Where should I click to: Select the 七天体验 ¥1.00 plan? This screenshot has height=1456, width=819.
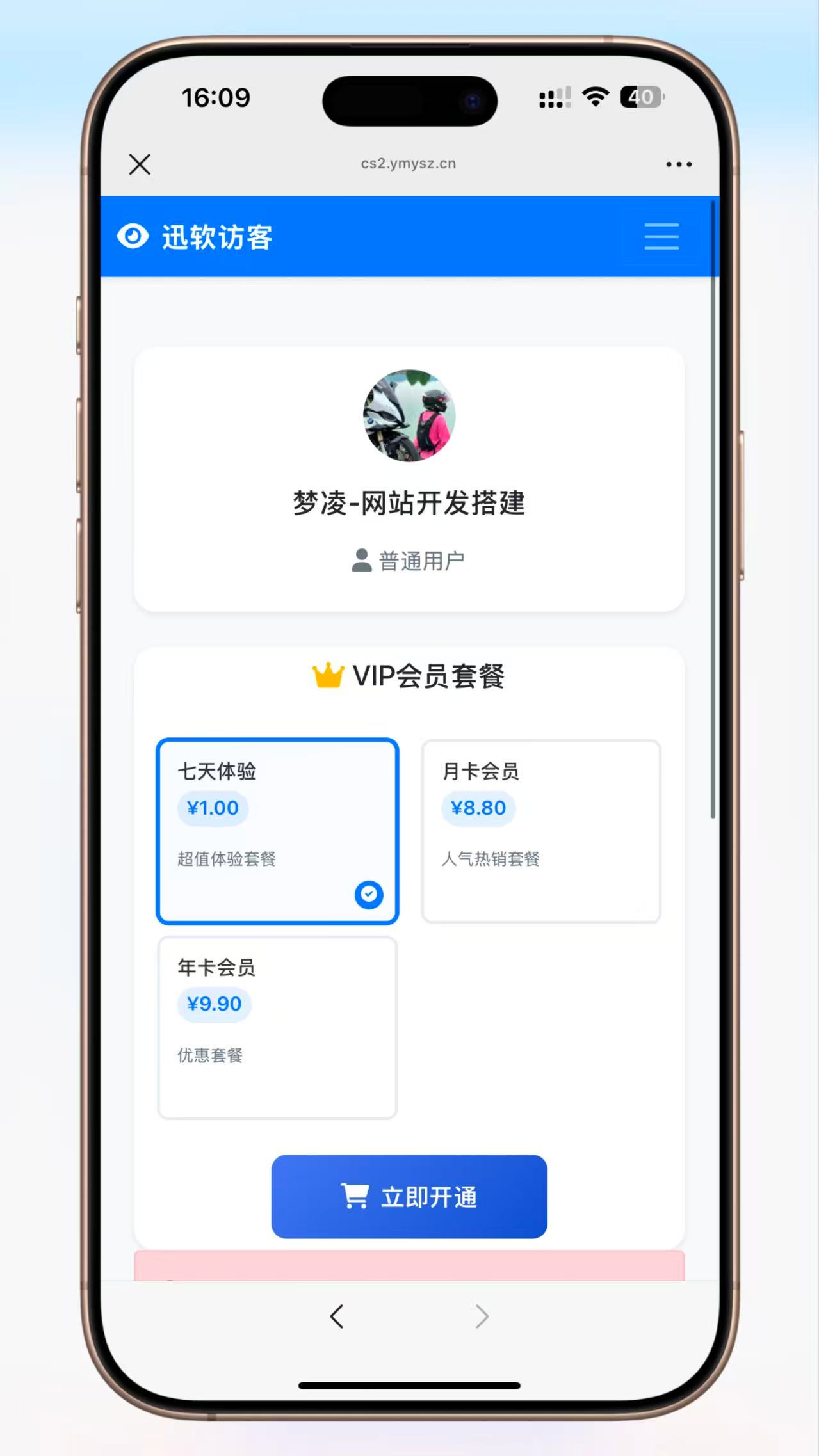pyautogui.click(x=277, y=831)
